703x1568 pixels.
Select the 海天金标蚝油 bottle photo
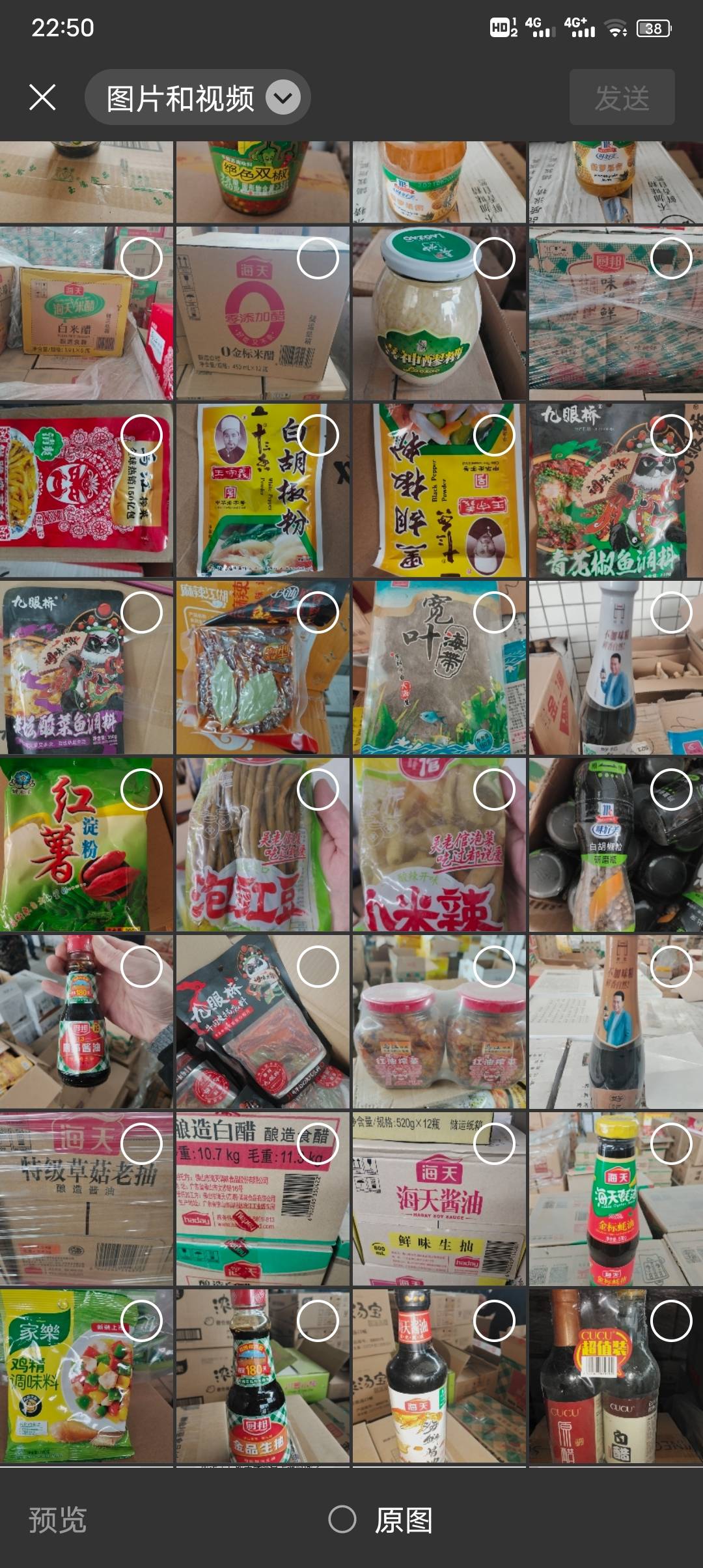coord(671,1143)
